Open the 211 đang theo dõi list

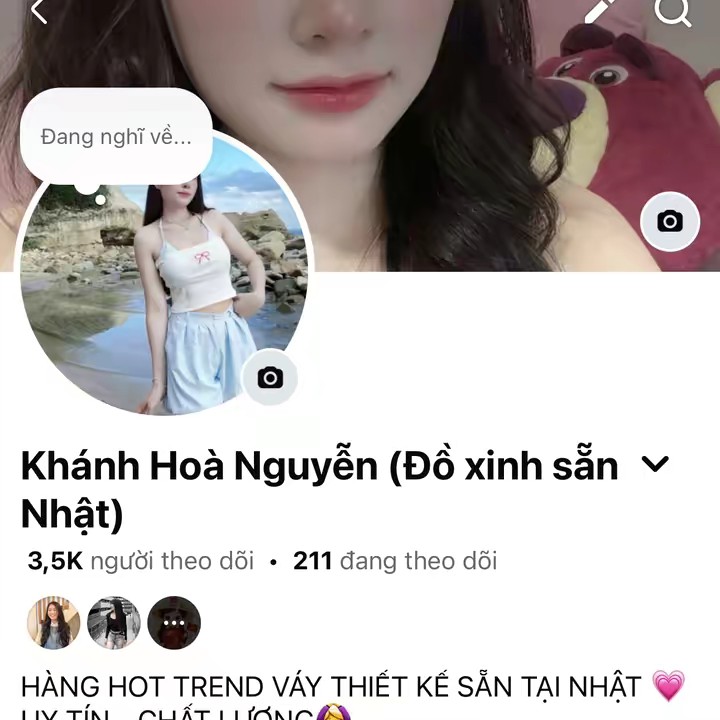click(395, 562)
